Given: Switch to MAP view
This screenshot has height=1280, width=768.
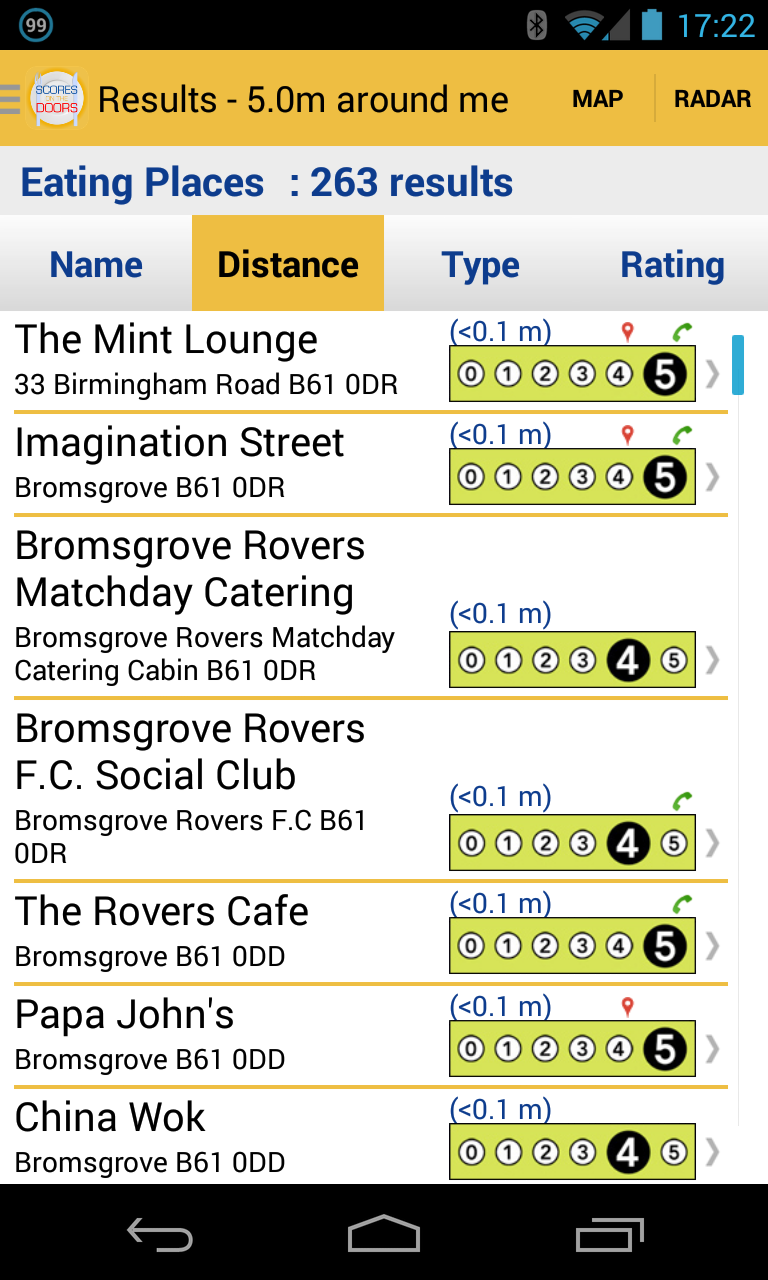Looking at the screenshot, I should (597, 99).
